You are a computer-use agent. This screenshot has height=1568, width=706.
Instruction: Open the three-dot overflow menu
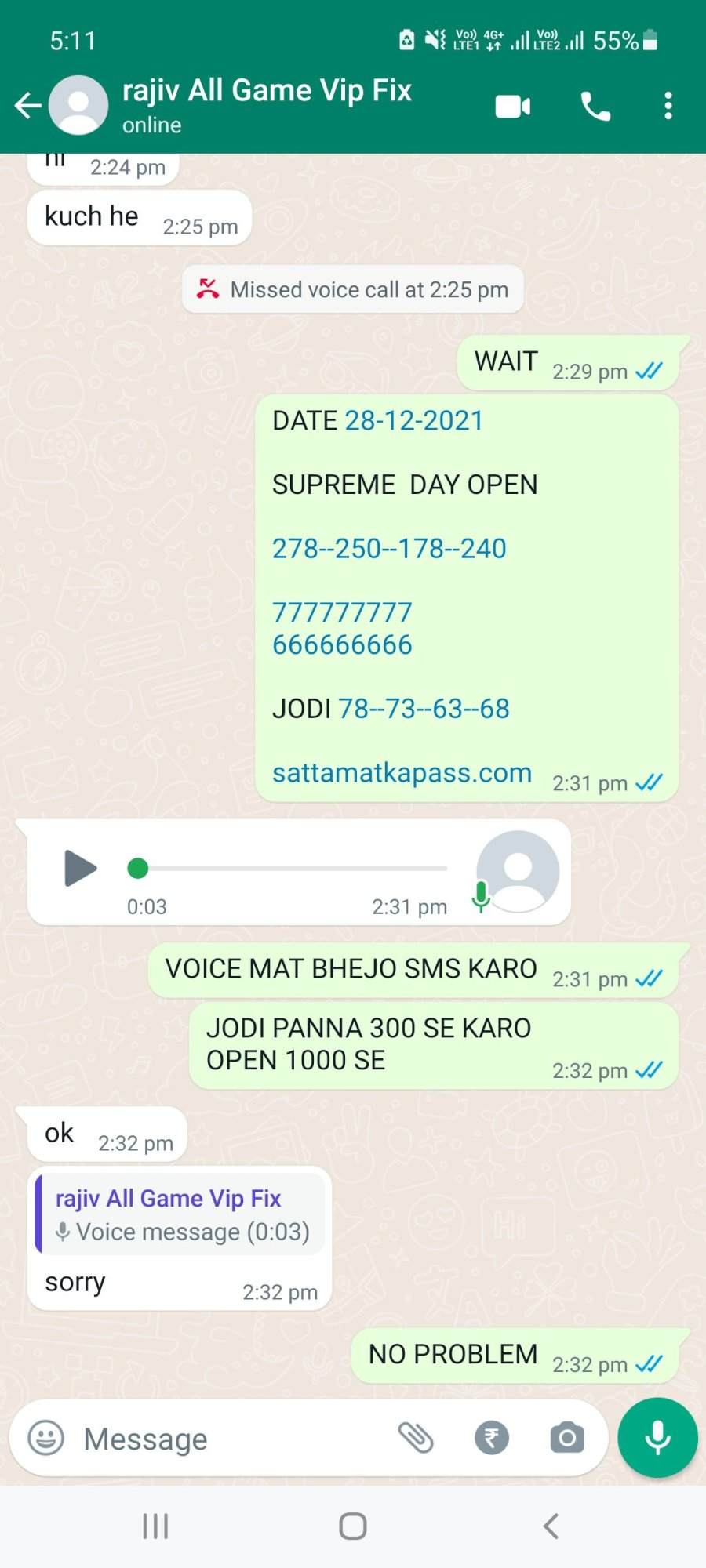pos(668,106)
